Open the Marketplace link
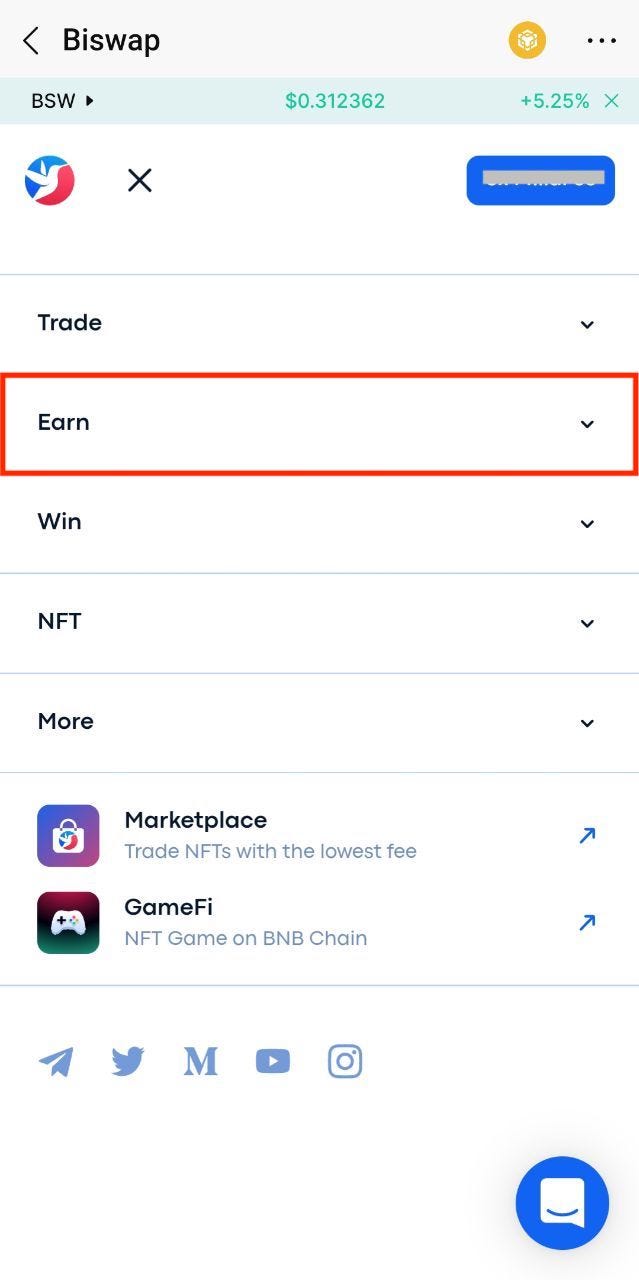This screenshot has width=639, height=1280. [319, 836]
